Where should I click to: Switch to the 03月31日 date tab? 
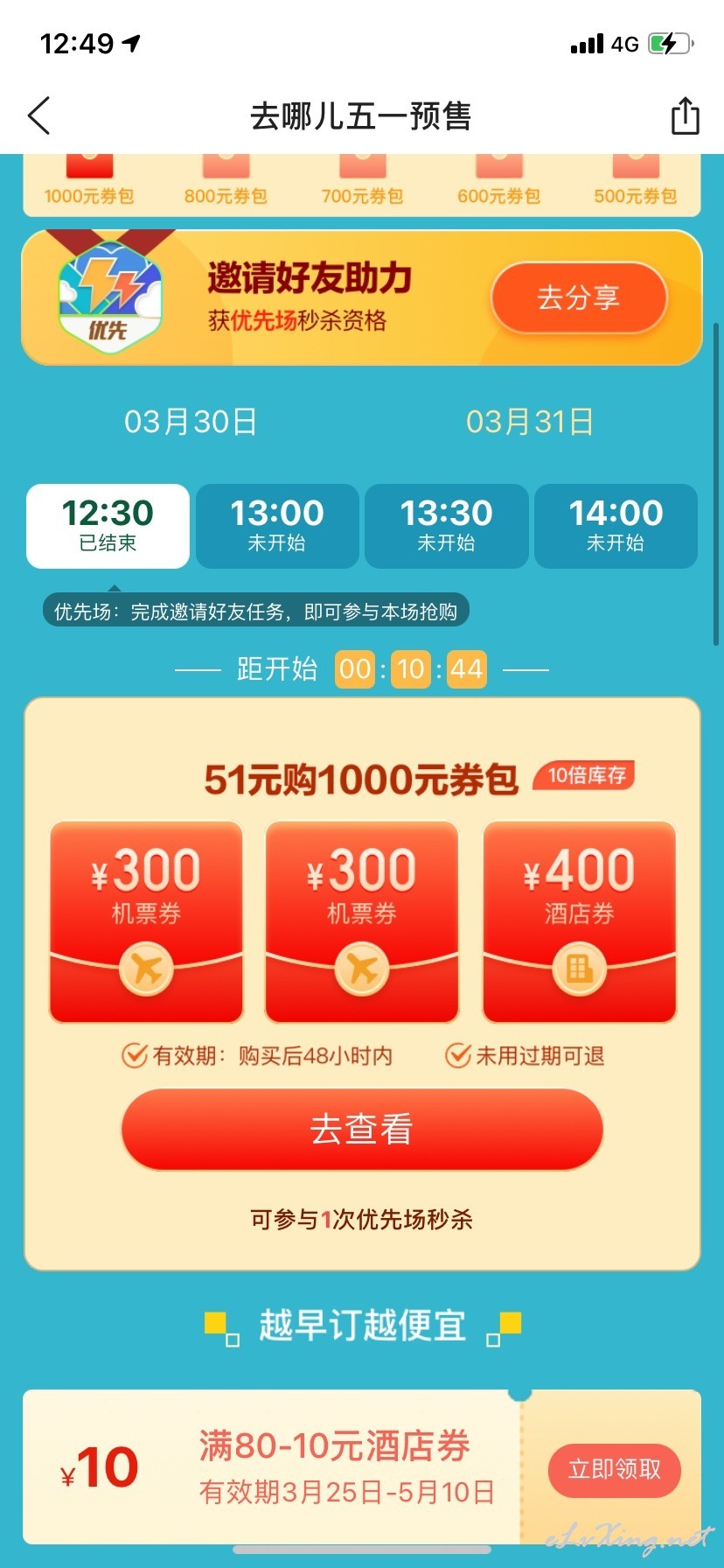pyautogui.click(x=530, y=422)
